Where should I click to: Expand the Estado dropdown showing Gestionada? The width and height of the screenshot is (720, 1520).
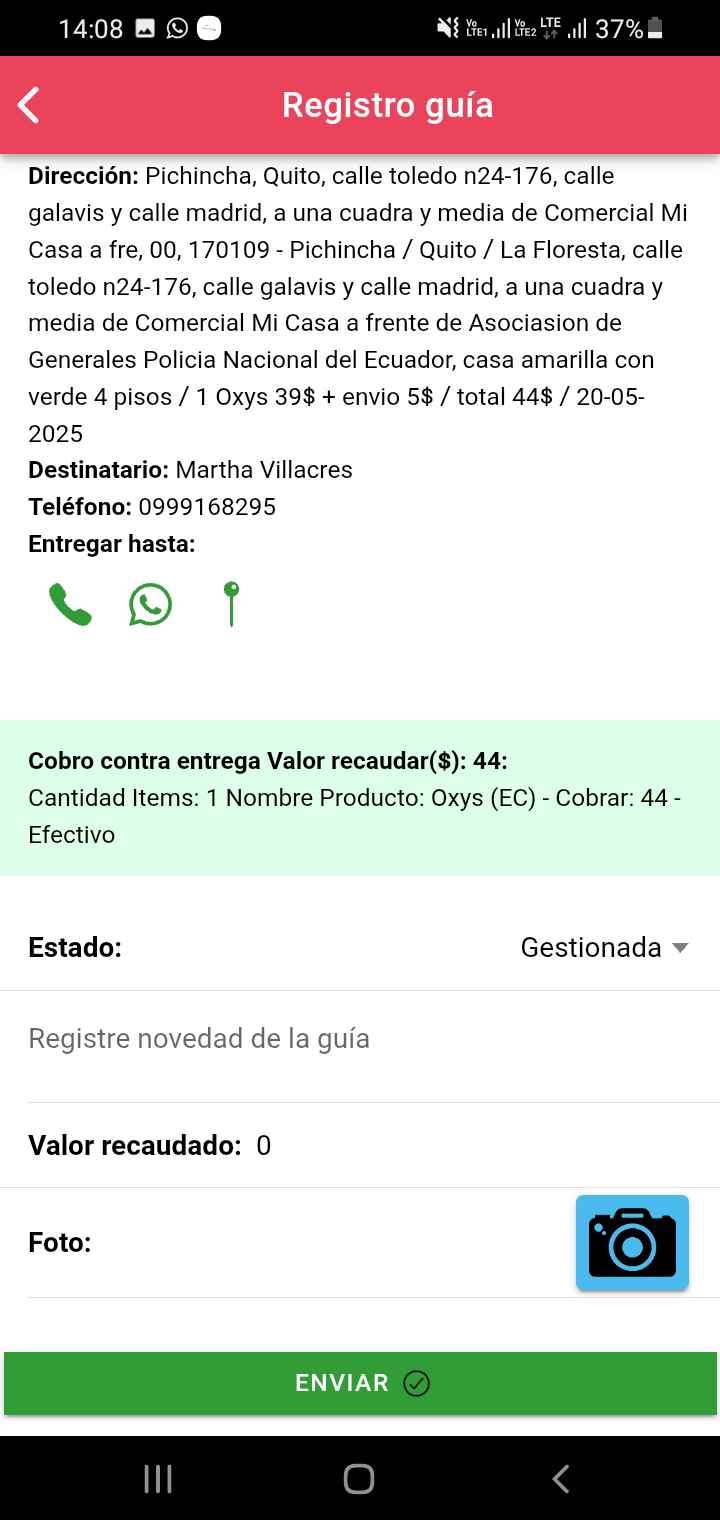click(x=604, y=947)
